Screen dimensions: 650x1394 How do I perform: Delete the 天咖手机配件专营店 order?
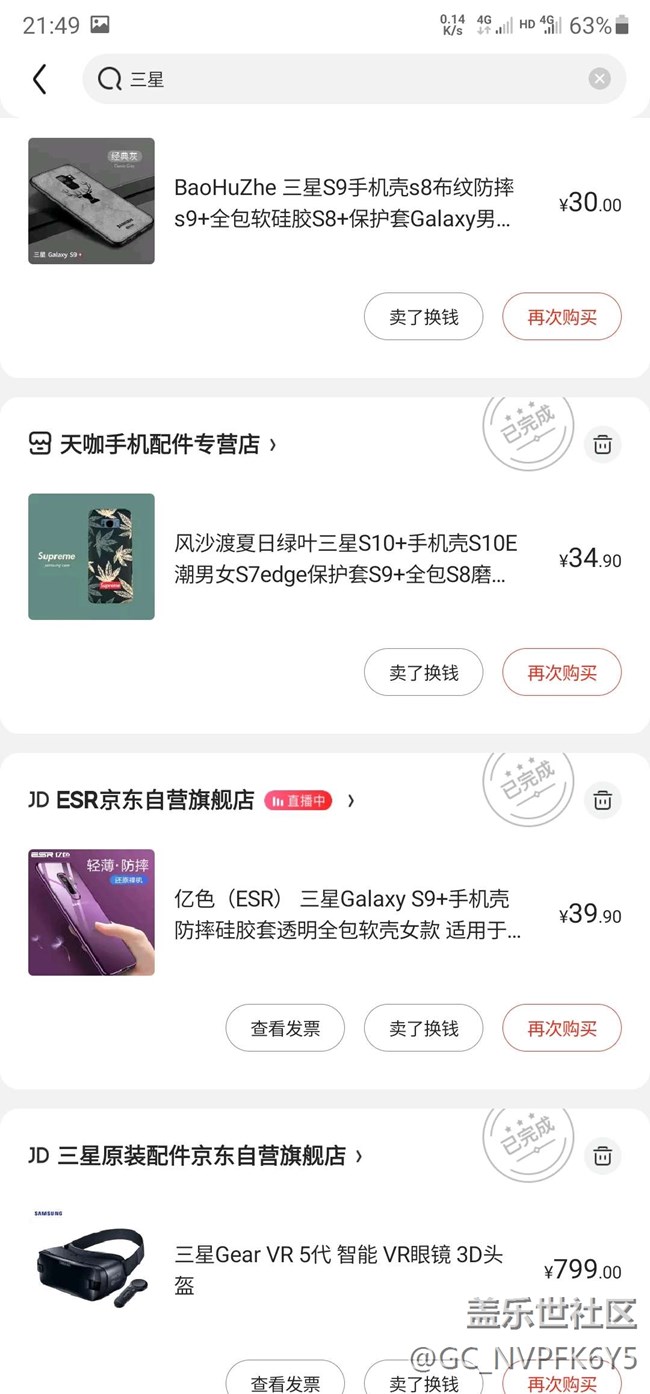pyautogui.click(x=602, y=445)
